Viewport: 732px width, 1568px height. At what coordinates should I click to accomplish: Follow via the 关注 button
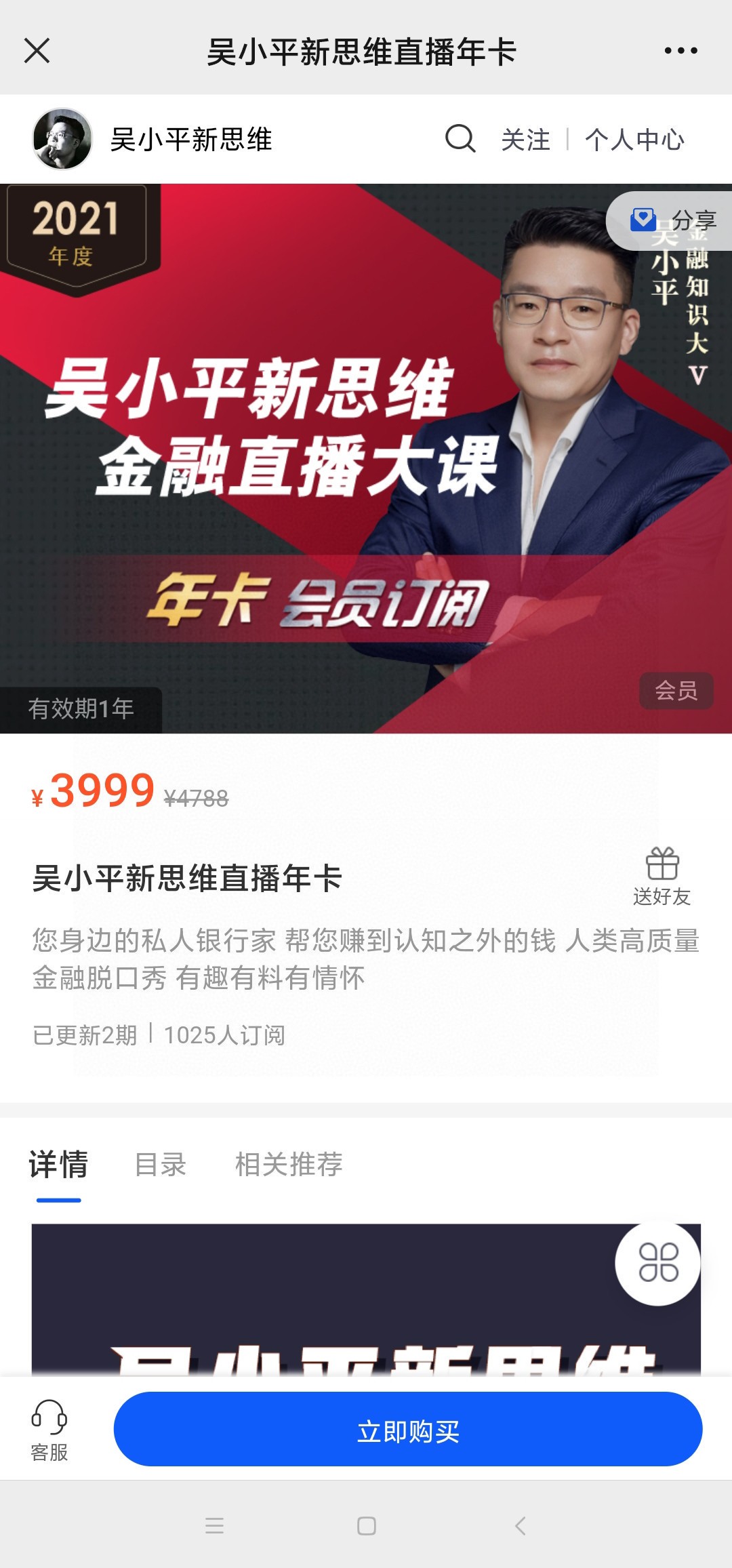525,140
